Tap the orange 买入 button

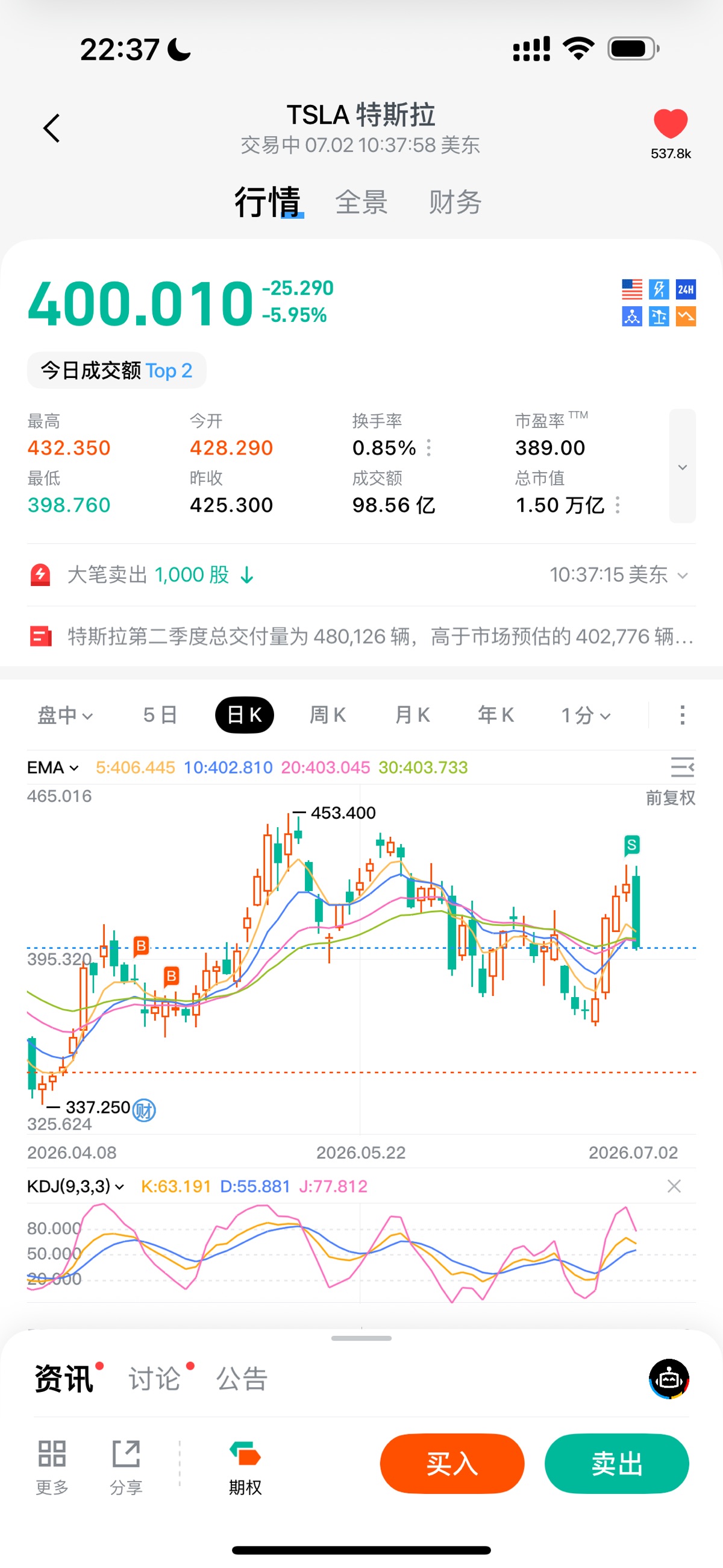coord(451,1463)
